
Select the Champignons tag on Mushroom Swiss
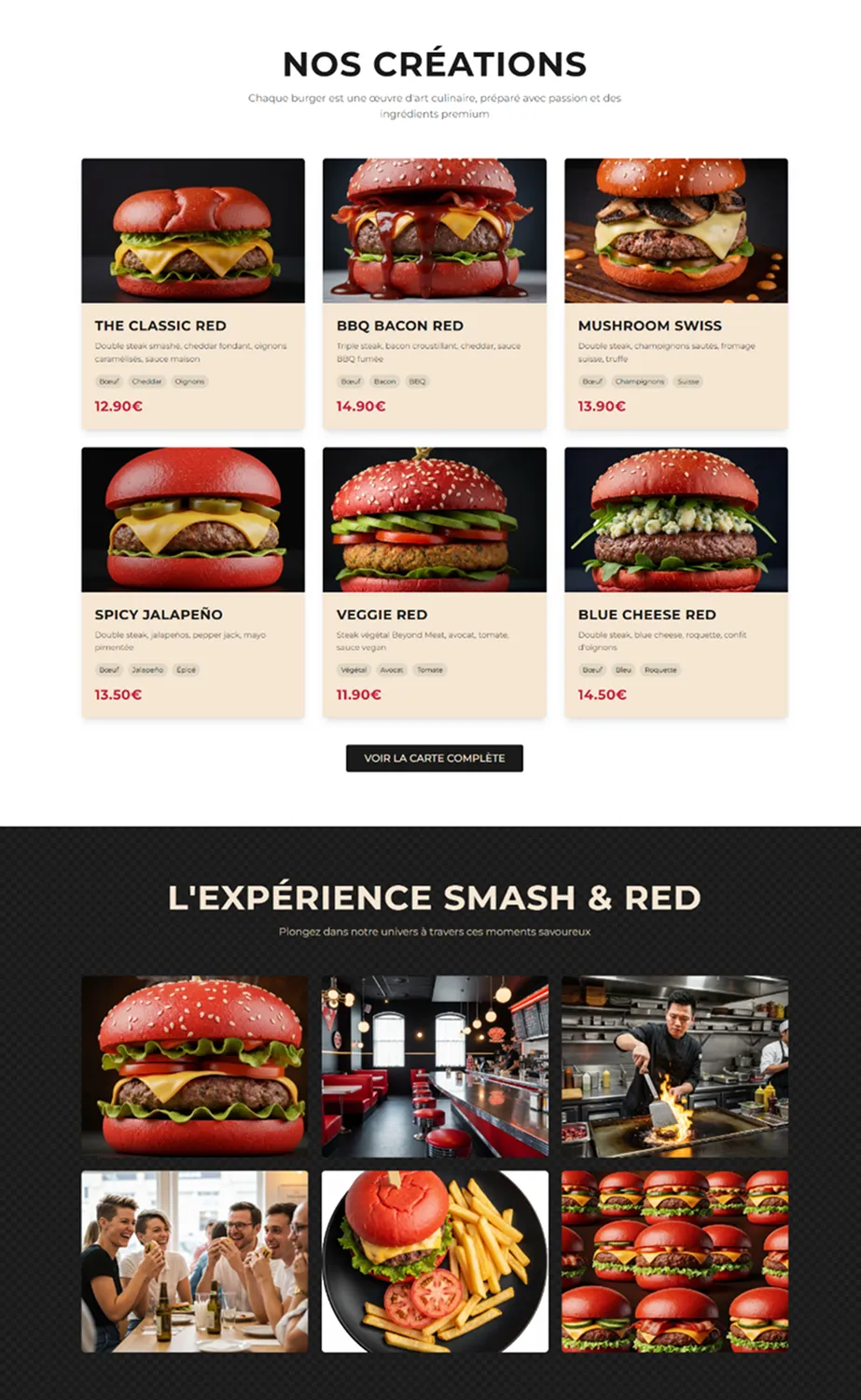coord(642,381)
